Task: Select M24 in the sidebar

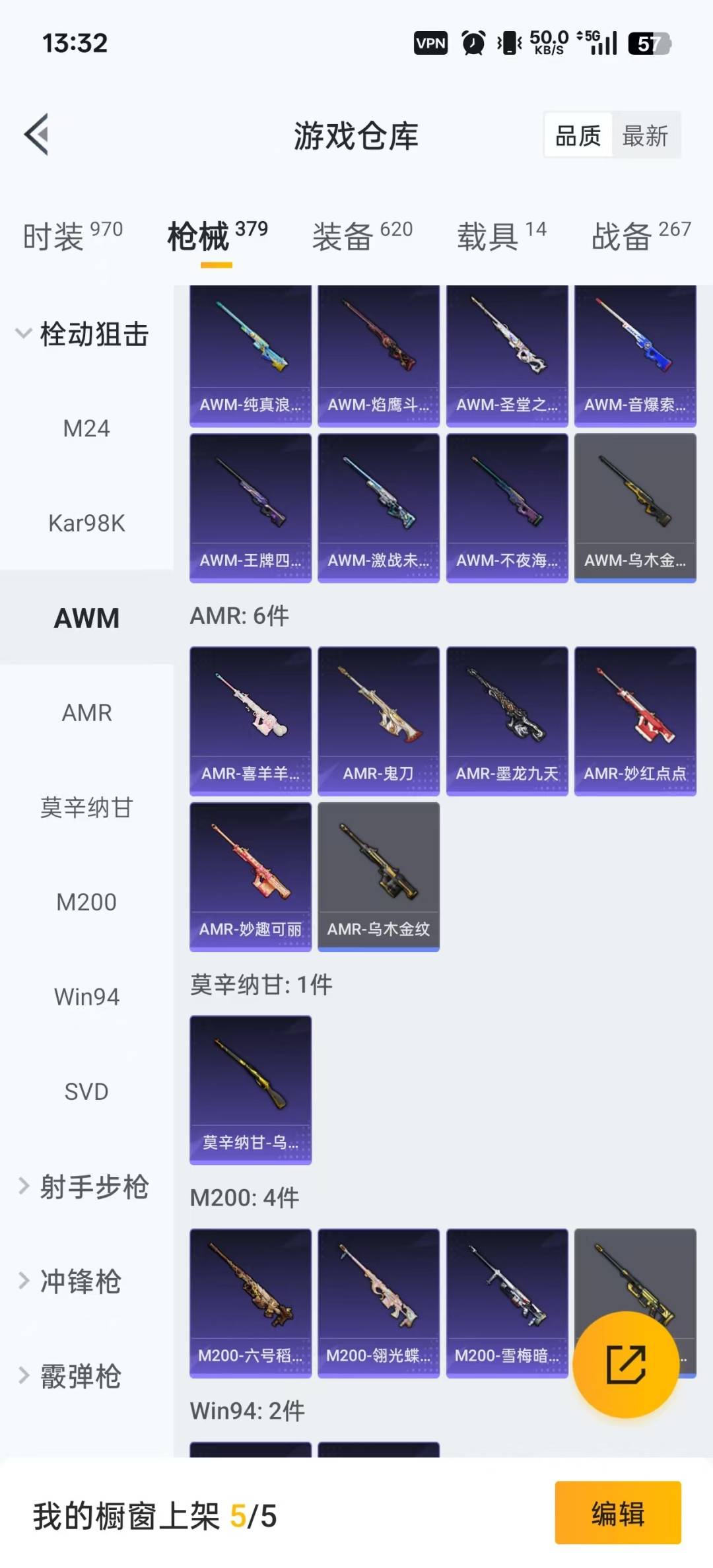Action: 86,429
